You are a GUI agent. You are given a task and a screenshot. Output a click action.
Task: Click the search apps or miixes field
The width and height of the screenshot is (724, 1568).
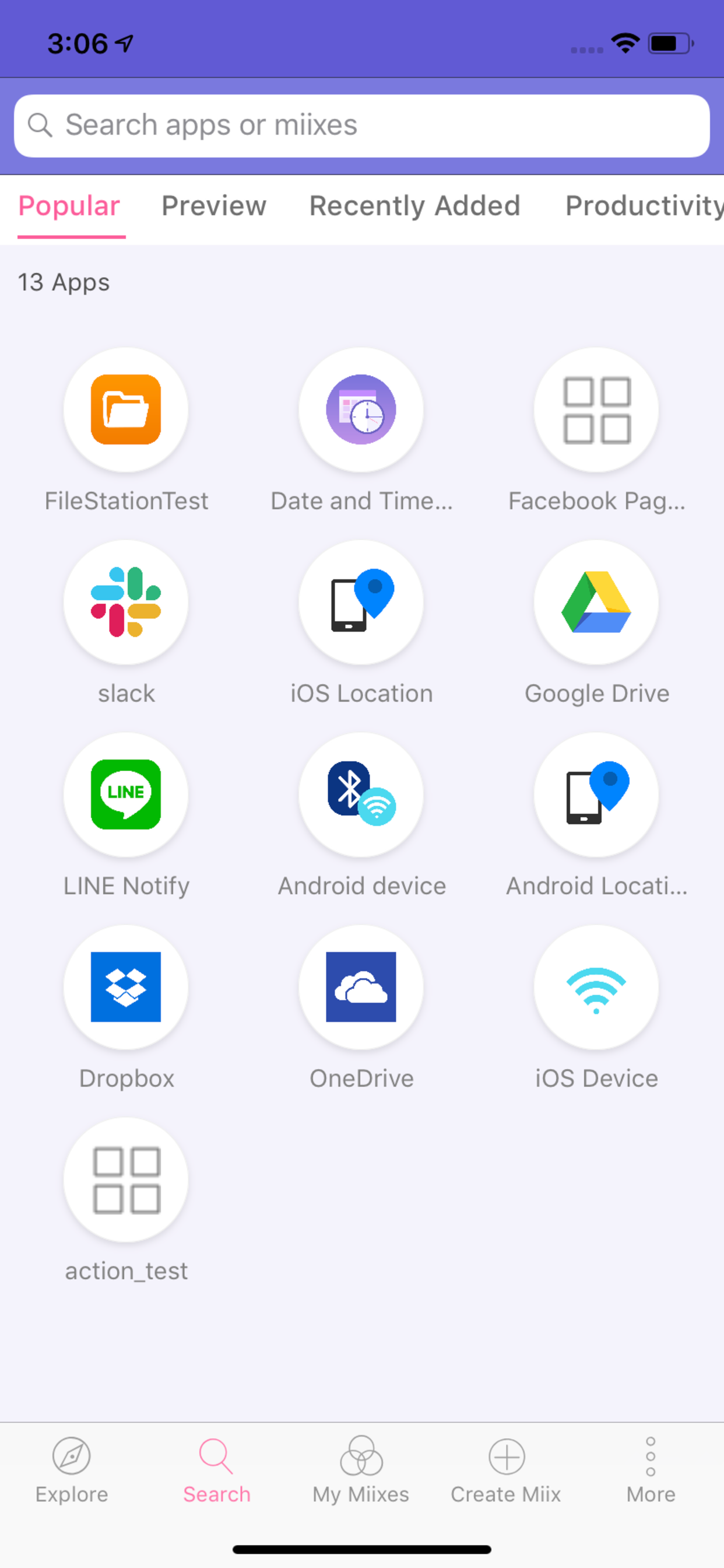(x=361, y=125)
